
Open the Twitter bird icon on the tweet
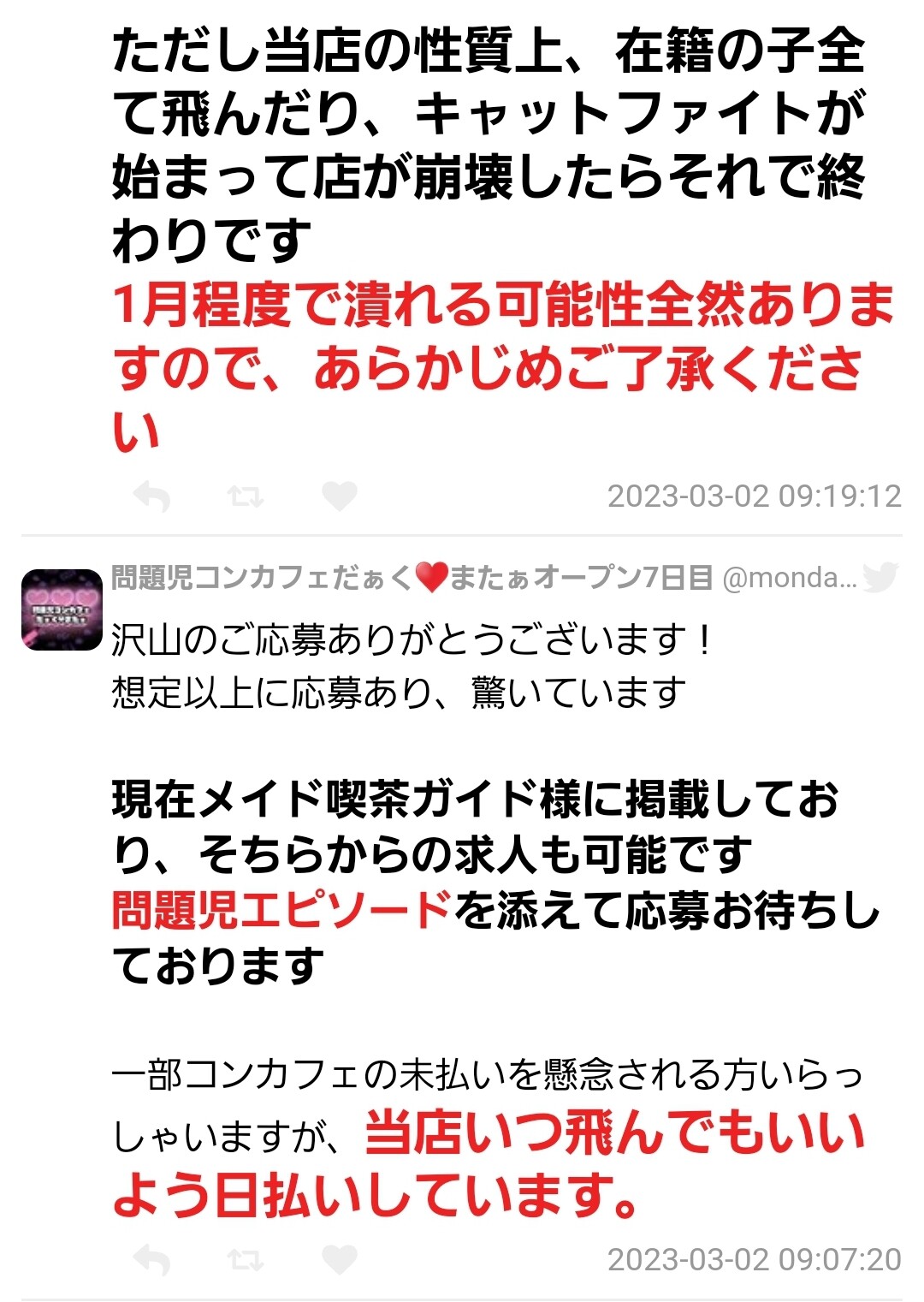tap(880, 578)
